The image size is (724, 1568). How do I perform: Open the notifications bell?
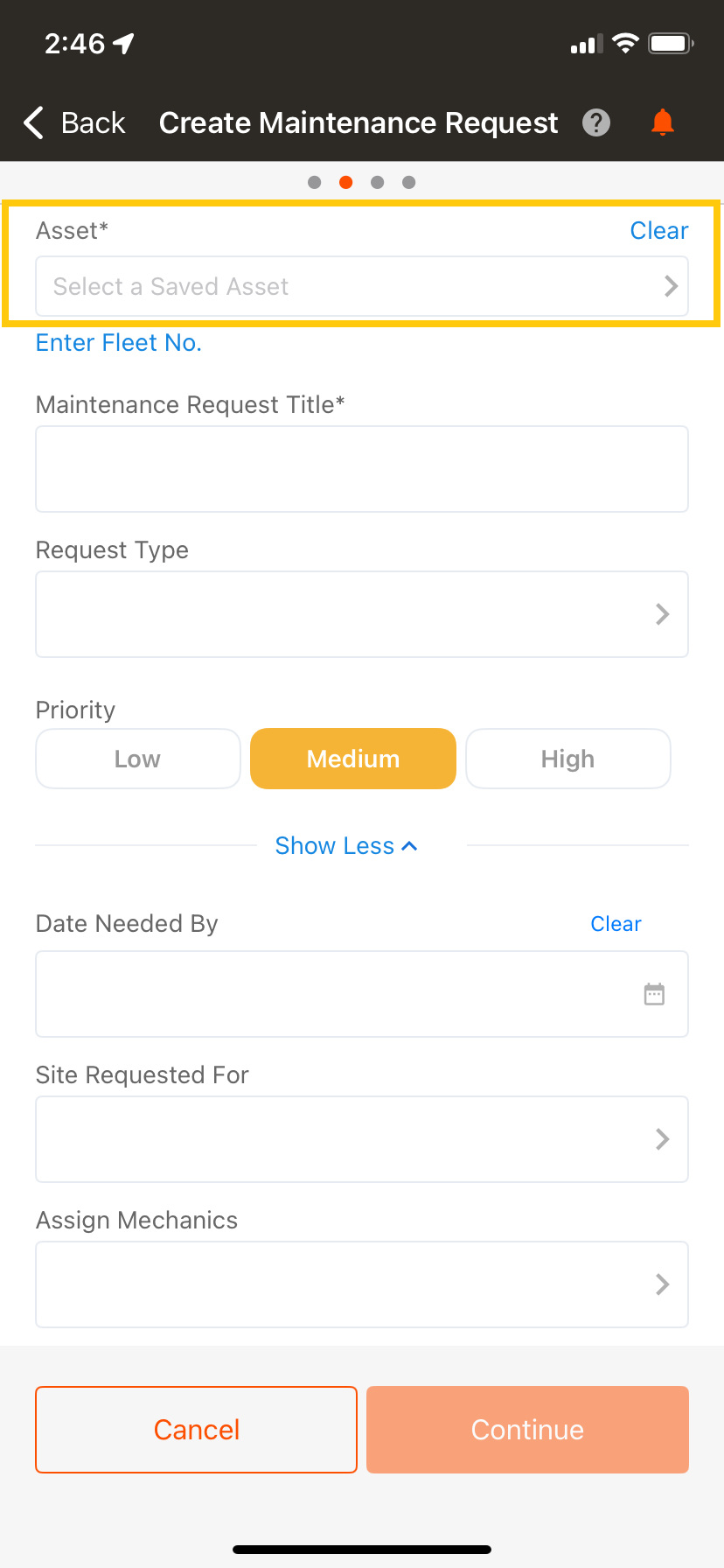[x=663, y=122]
